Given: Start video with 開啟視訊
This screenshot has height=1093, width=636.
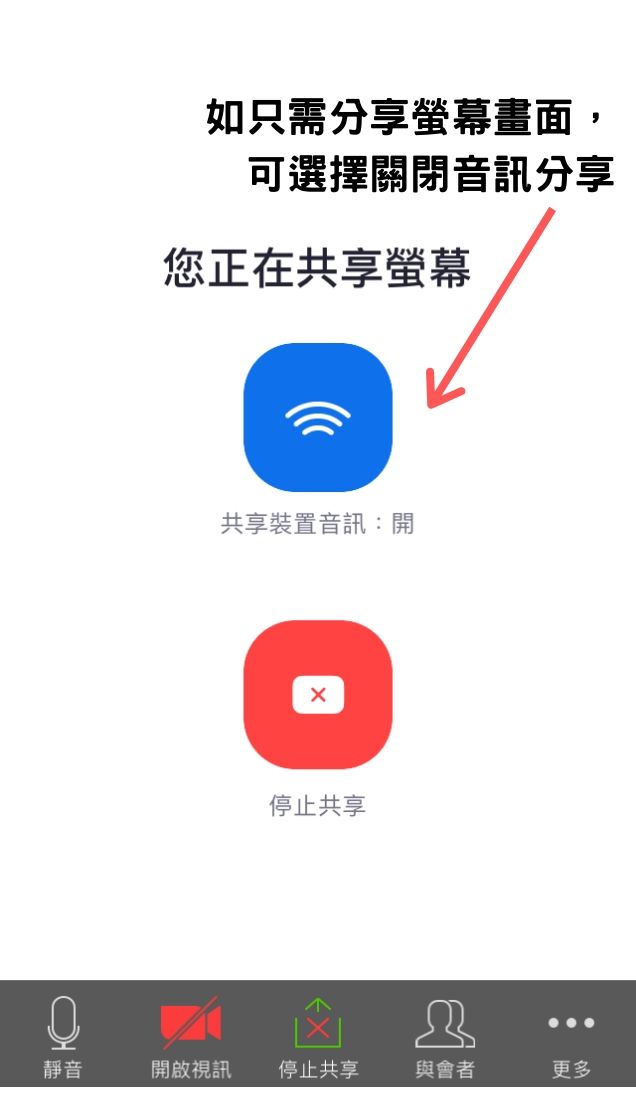Looking at the screenshot, I should pyautogui.click(x=190, y=1037).
